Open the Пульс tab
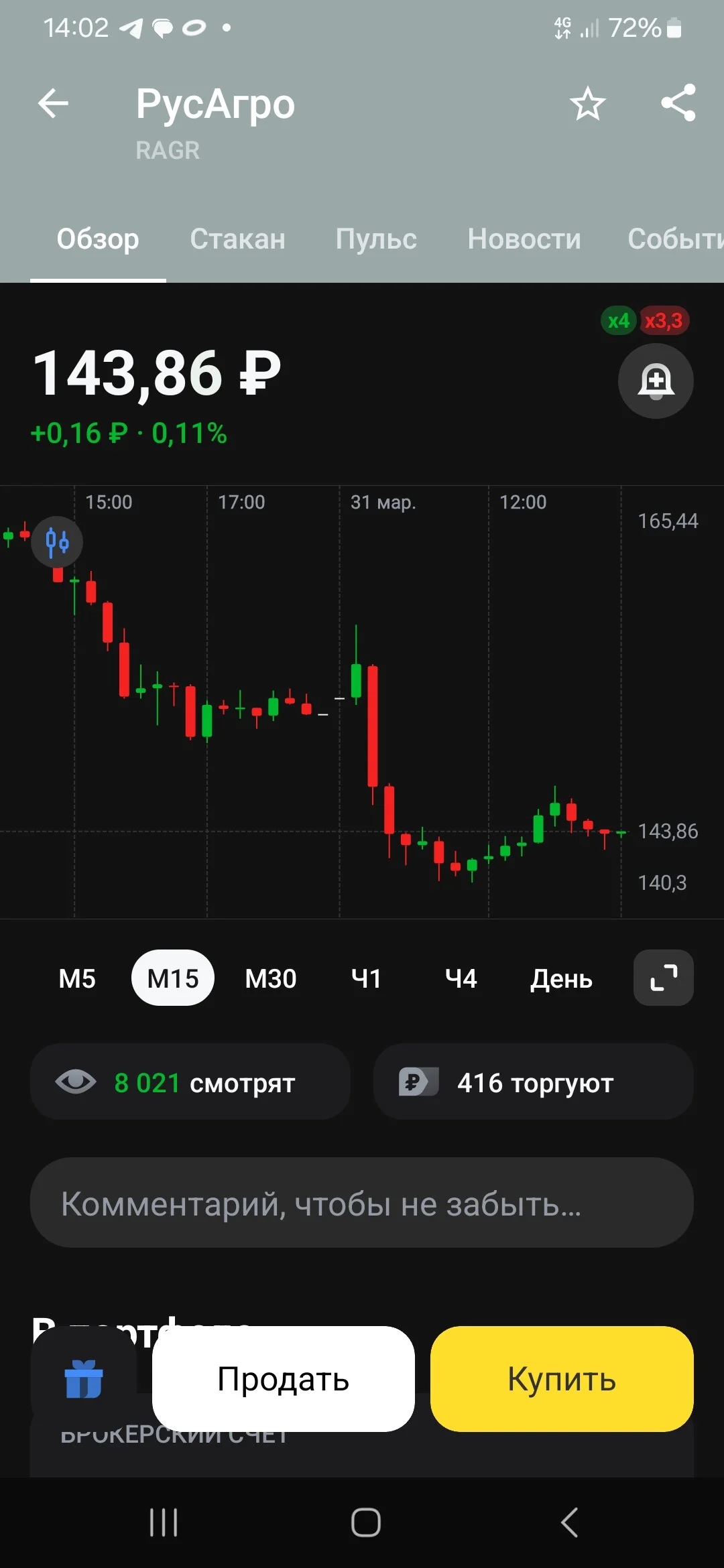The image size is (724, 1568). coord(376,239)
